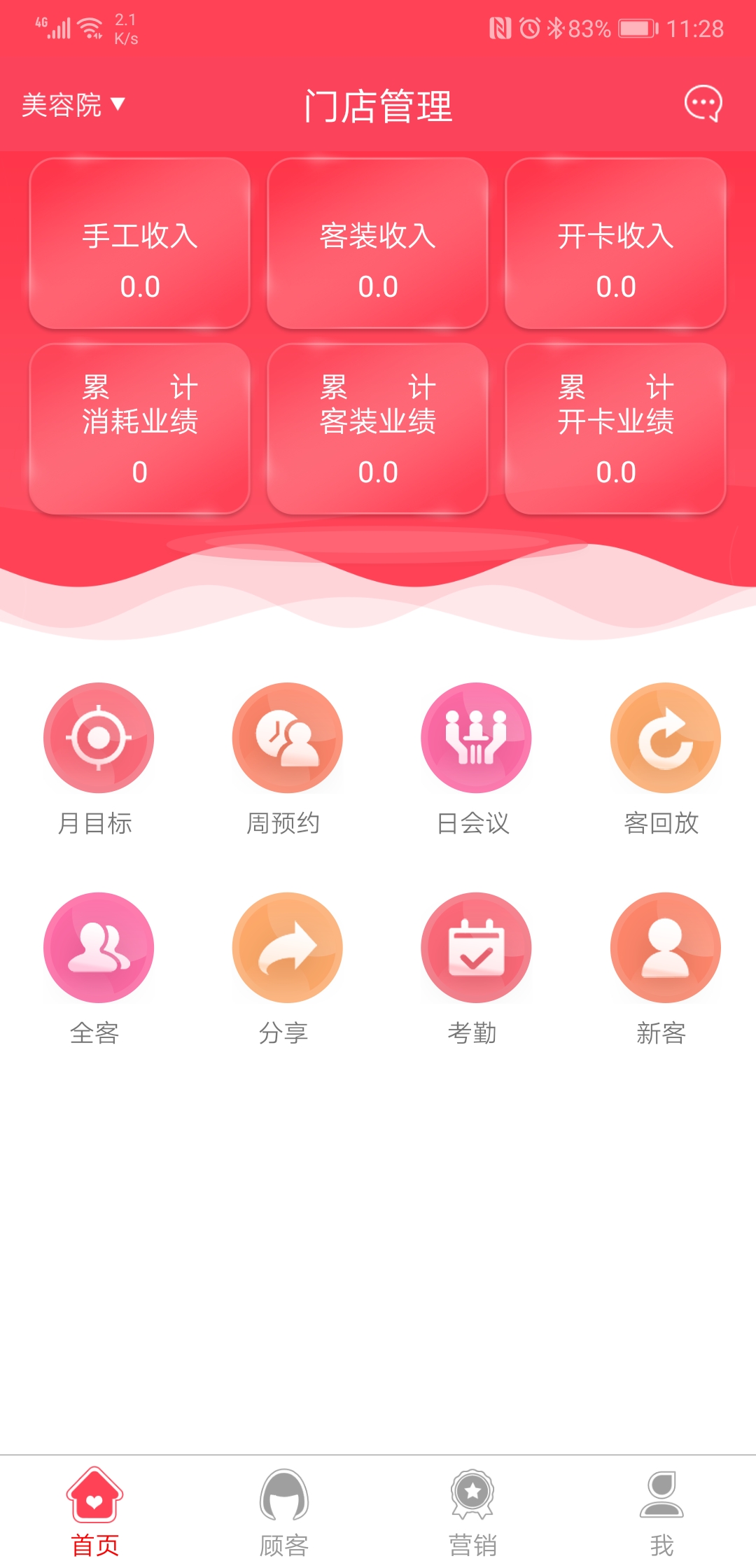This screenshot has width=756, height=1568.
Task: Open the 开卡收入 card income panel
Action: [616, 245]
